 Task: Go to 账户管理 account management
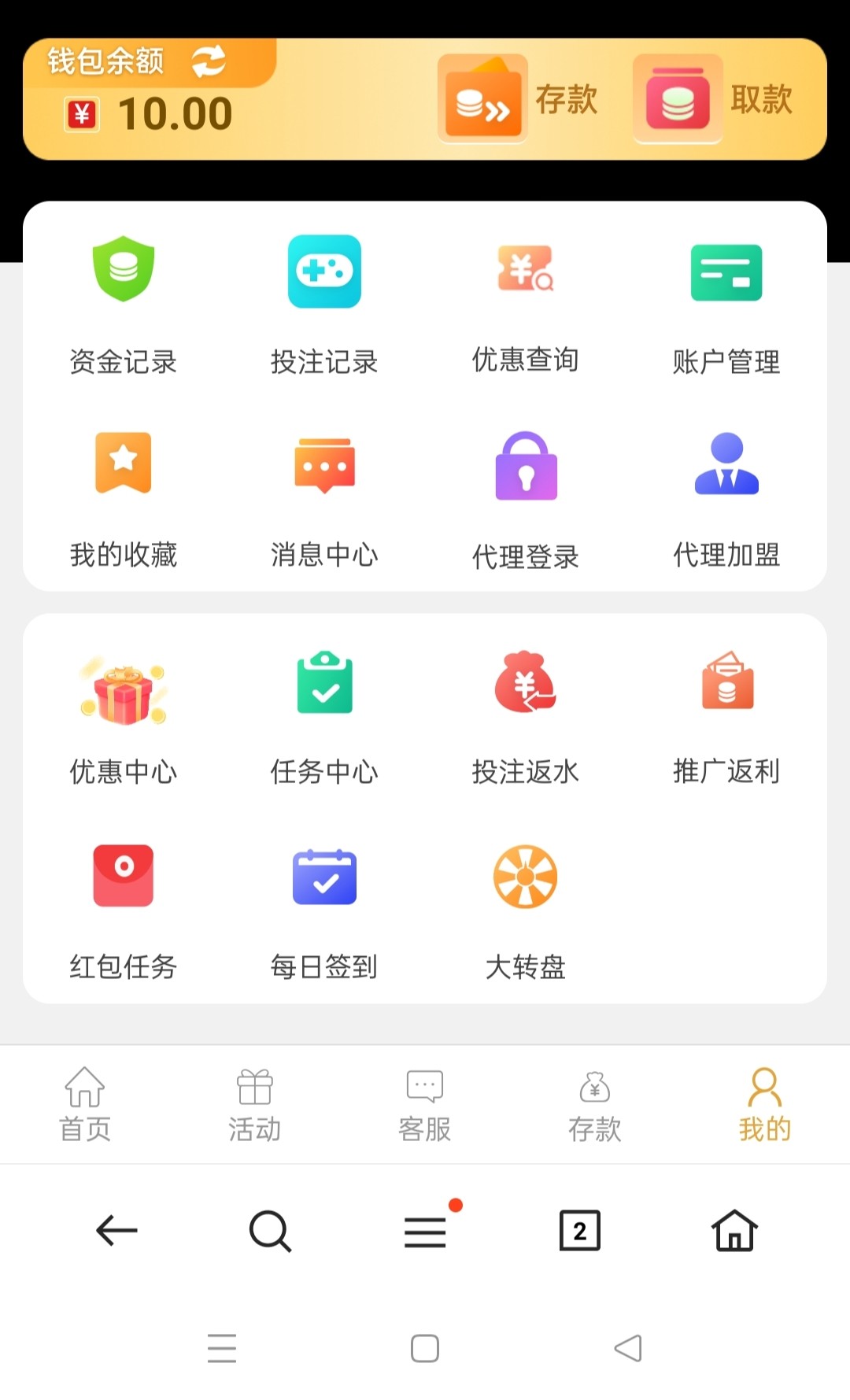click(726, 304)
